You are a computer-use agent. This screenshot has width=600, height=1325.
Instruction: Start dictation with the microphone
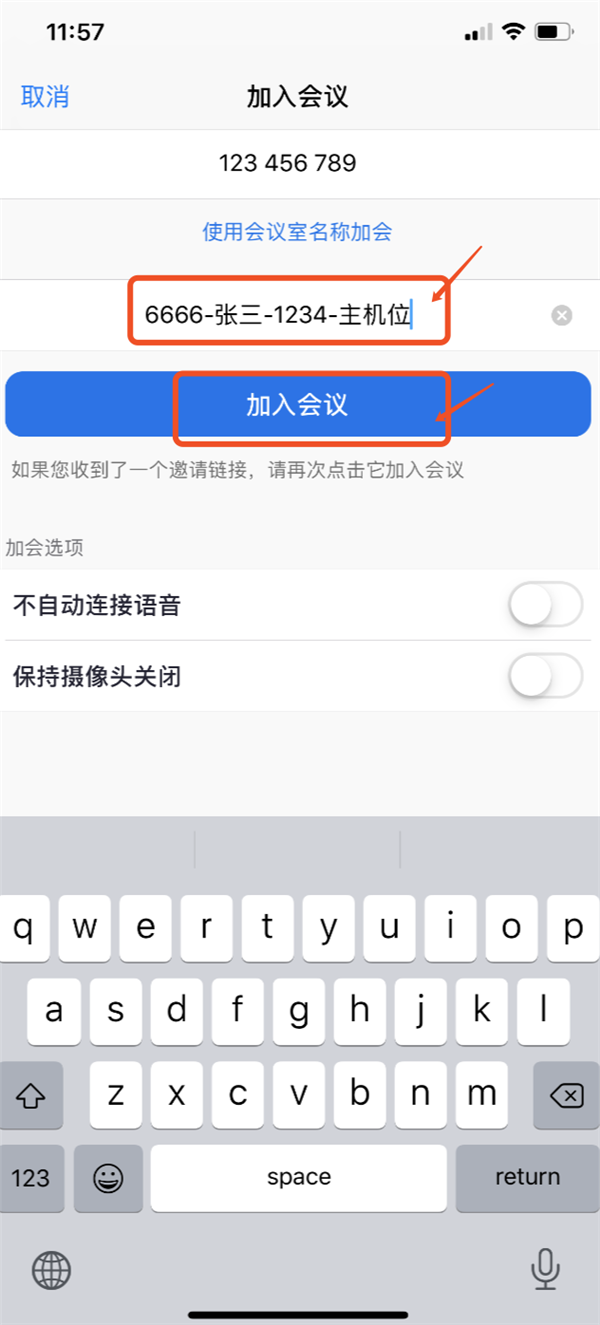545,1270
